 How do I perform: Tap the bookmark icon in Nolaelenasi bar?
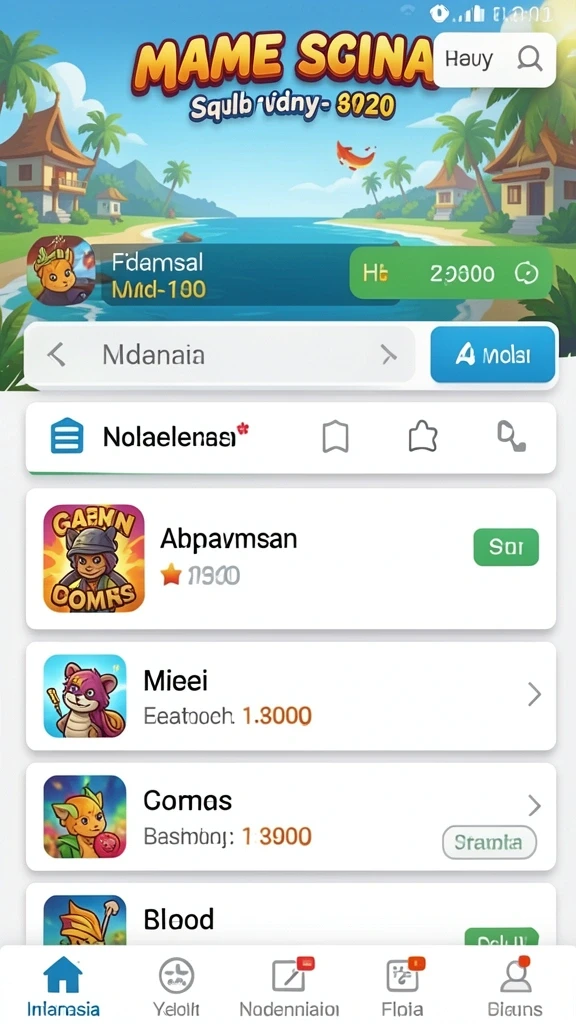click(x=335, y=437)
